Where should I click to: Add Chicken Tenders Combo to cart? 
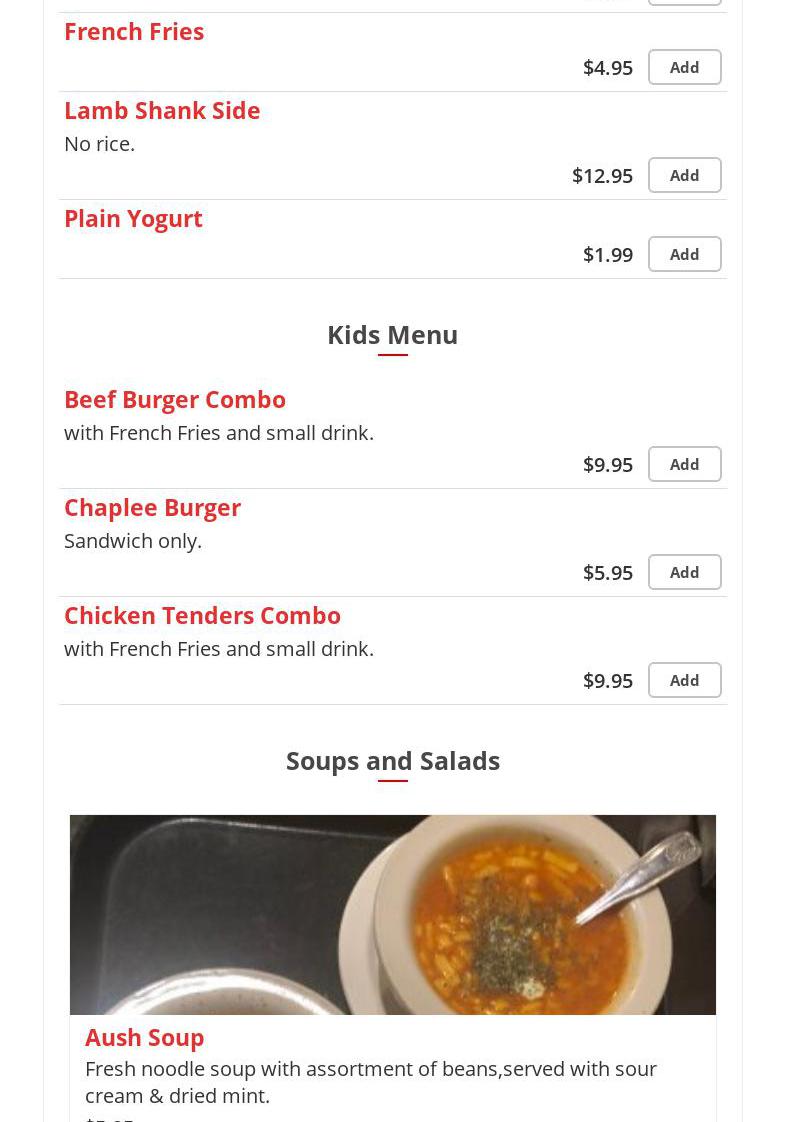coord(684,680)
